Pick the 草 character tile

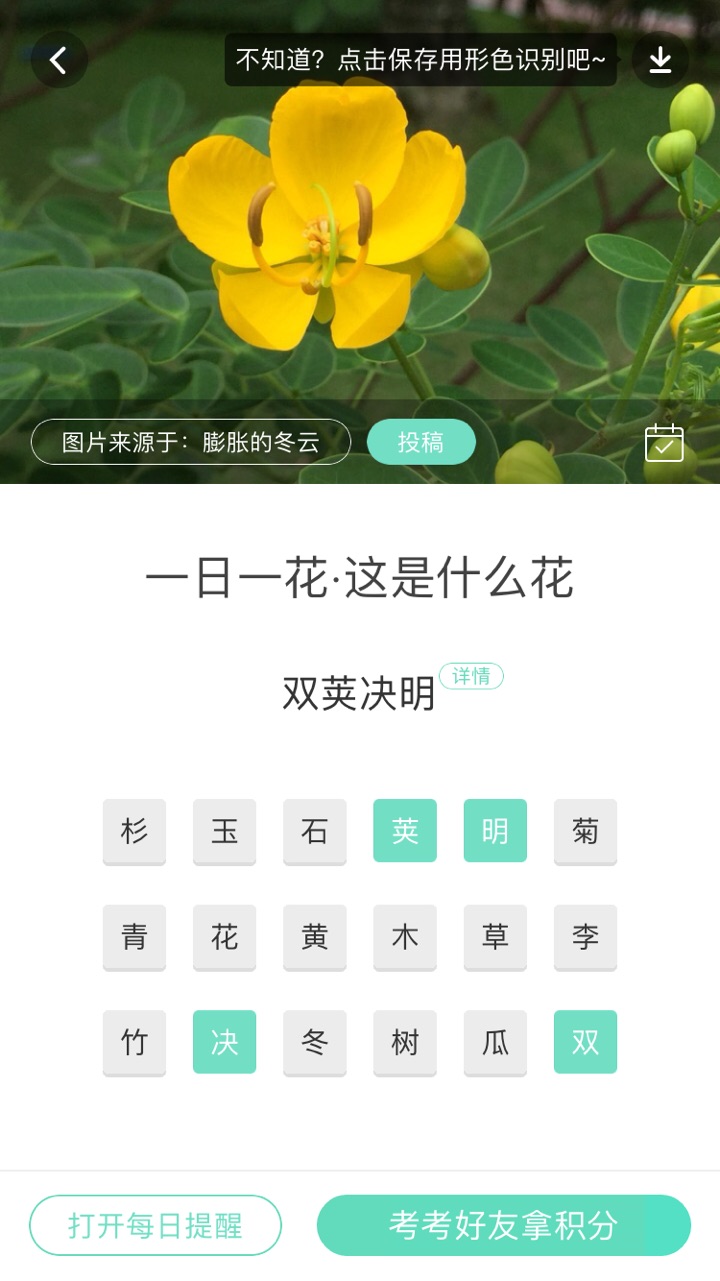point(495,937)
